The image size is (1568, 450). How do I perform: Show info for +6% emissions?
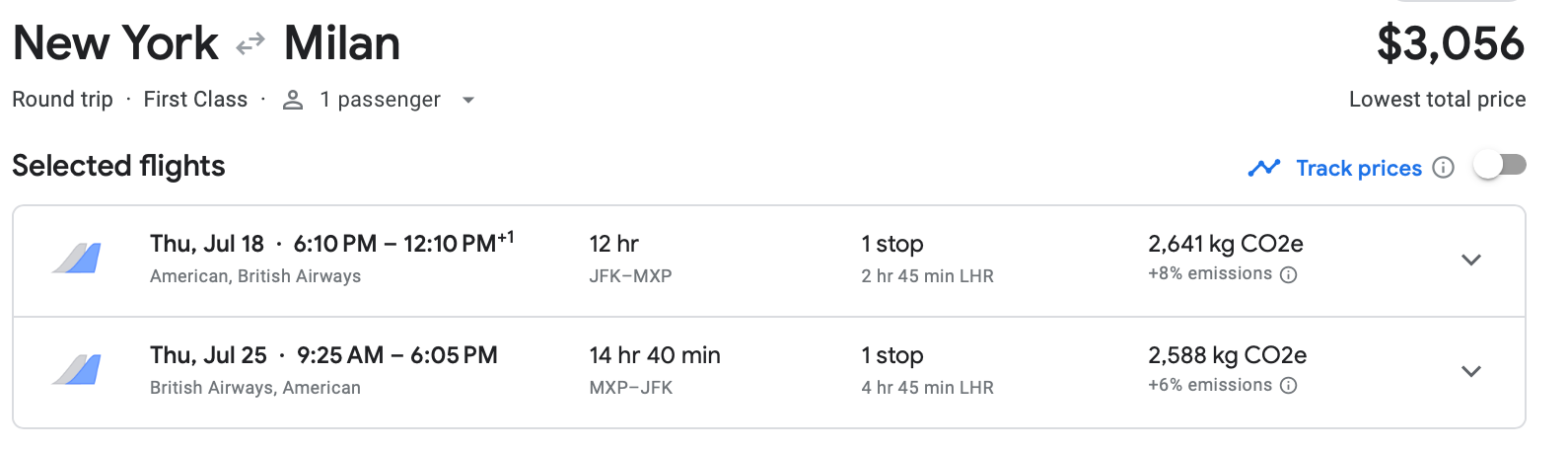[x=1288, y=386]
